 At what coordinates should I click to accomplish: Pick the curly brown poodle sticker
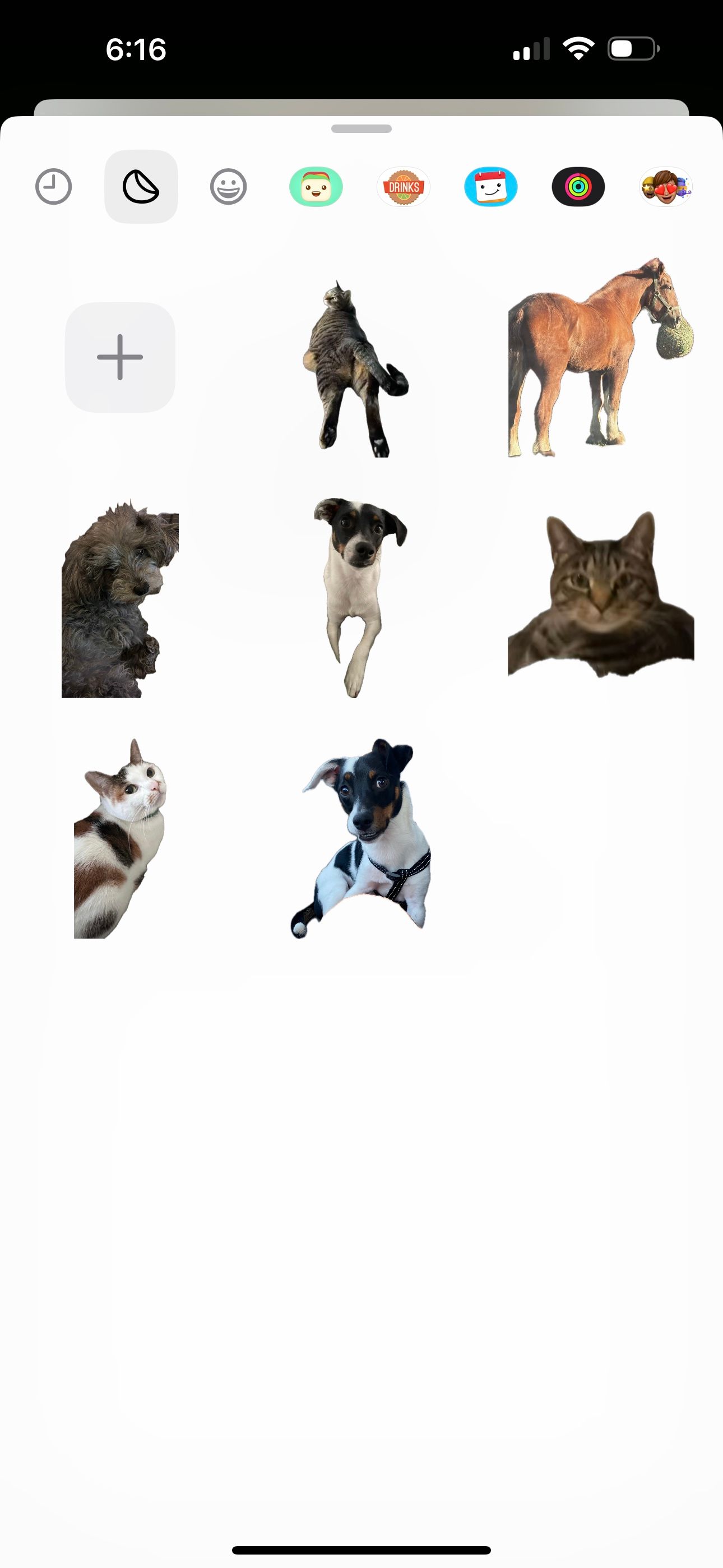120,597
